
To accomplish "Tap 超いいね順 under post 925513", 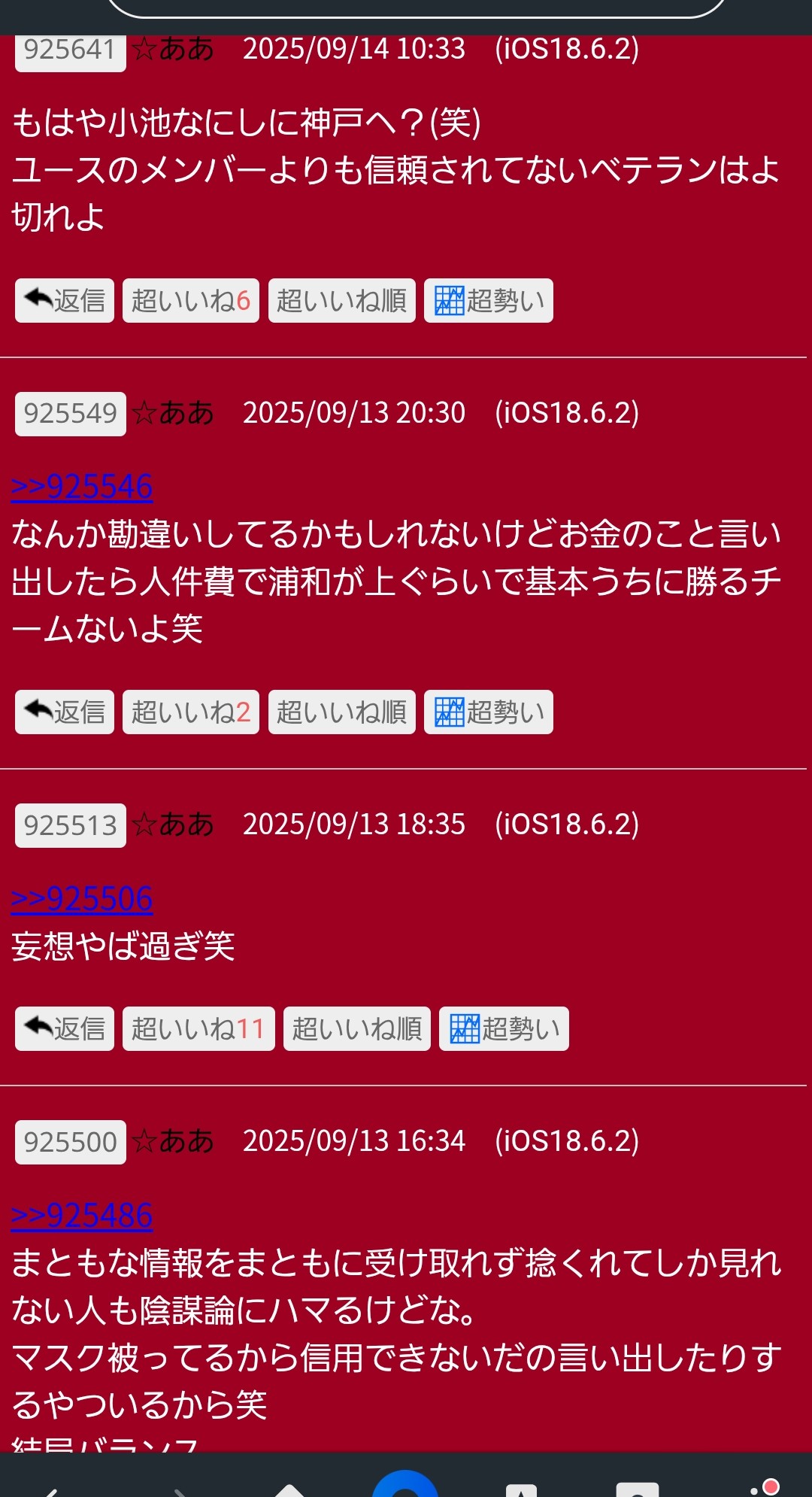I will [x=357, y=1029].
